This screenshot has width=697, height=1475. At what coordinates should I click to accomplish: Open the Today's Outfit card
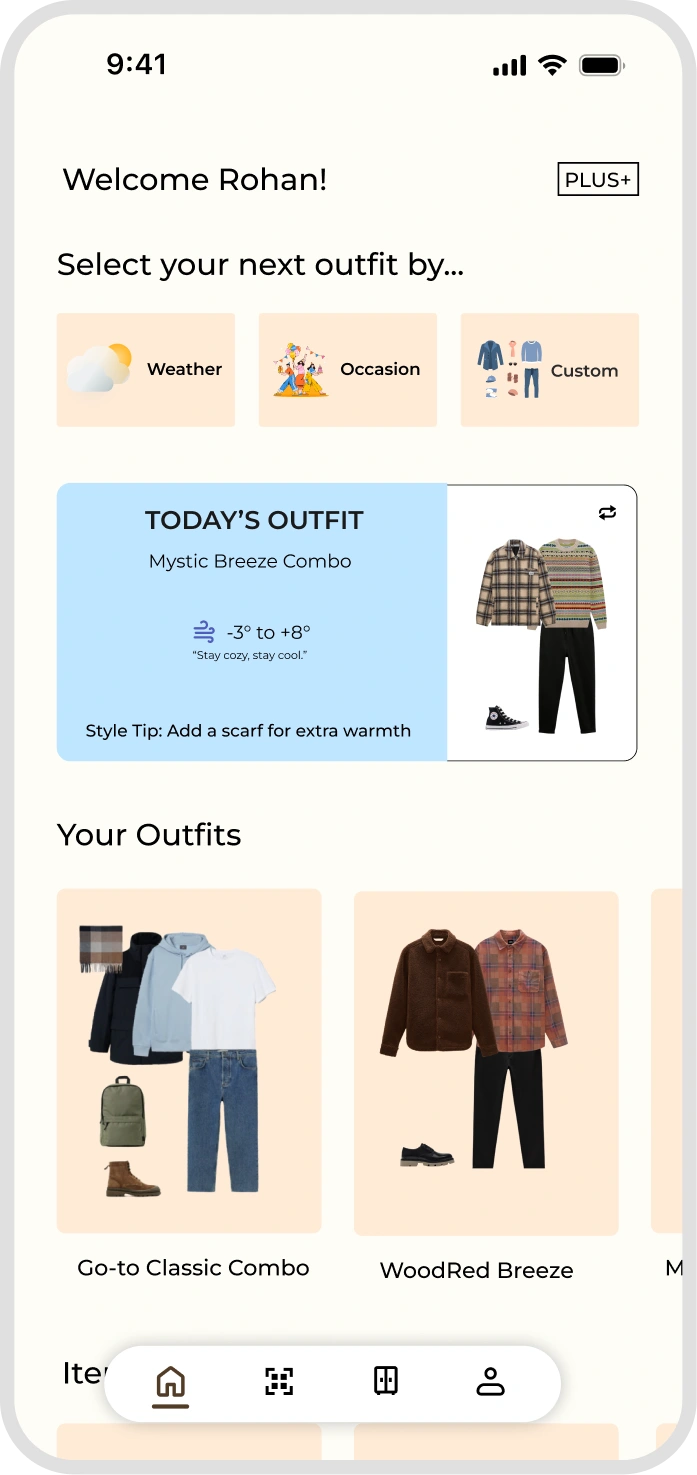[252, 622]
